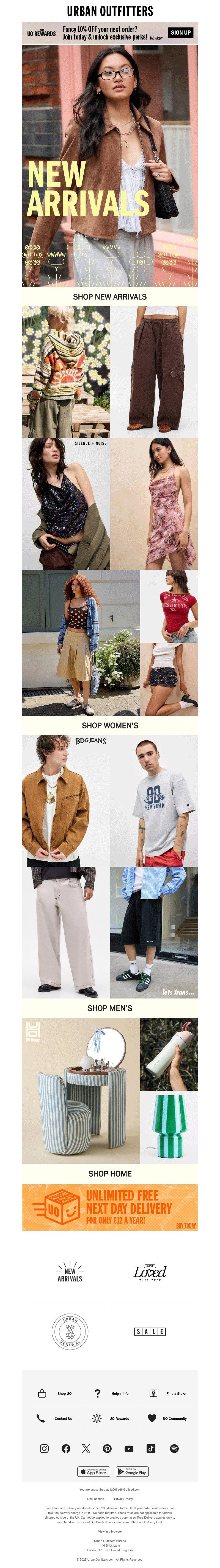Open Shop Women's section

[x=110, y=725]
